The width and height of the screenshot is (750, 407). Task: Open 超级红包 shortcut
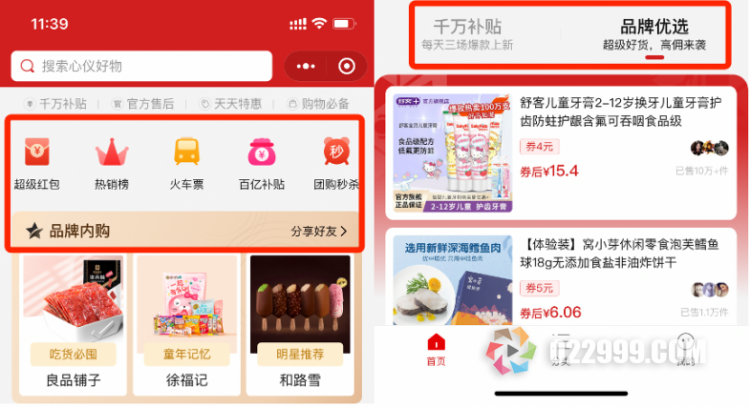pyautogui.click(x=37, y=162)
